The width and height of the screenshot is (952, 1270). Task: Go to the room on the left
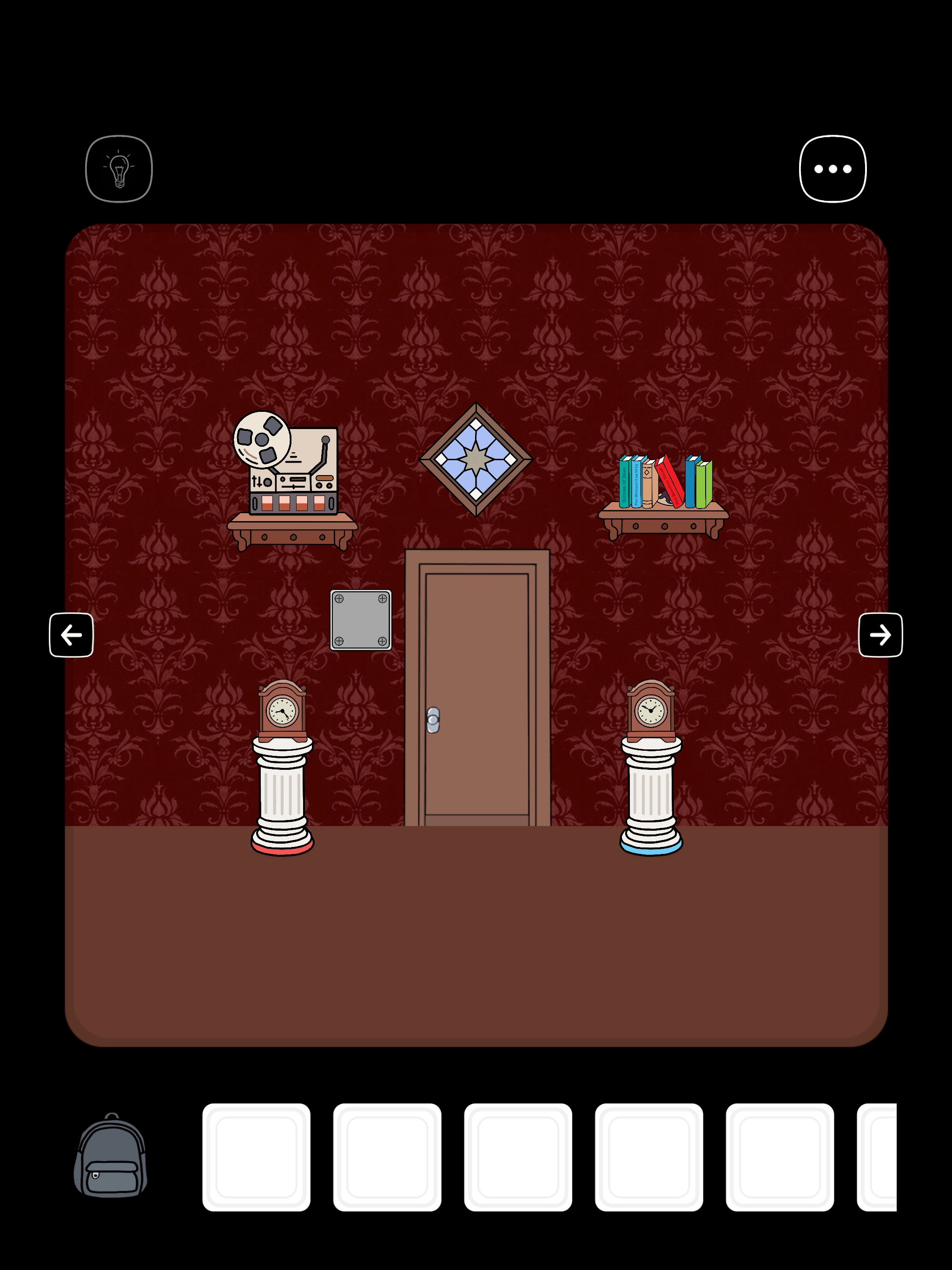(x=71, y=635)
